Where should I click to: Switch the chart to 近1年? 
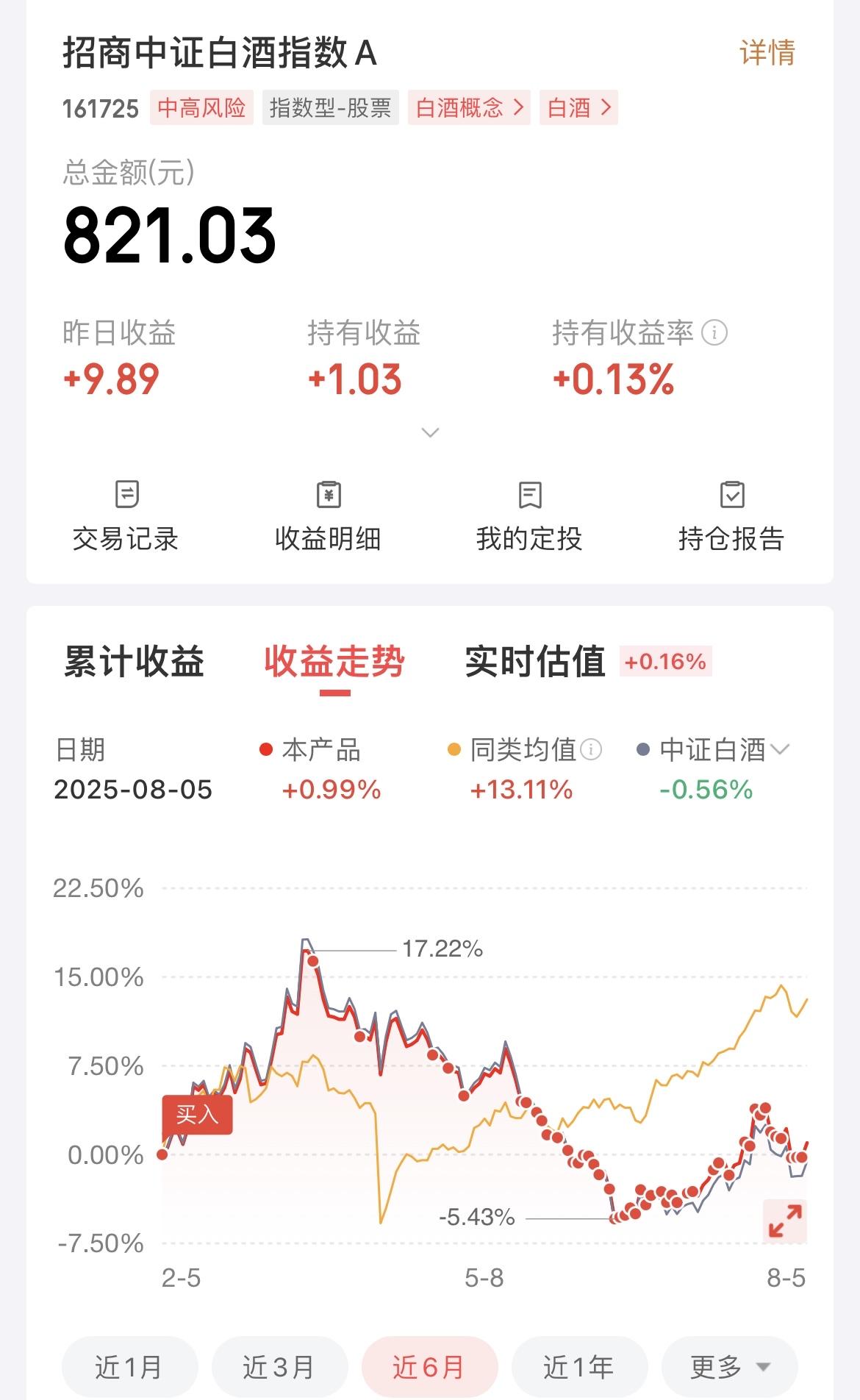[579, 1367]
